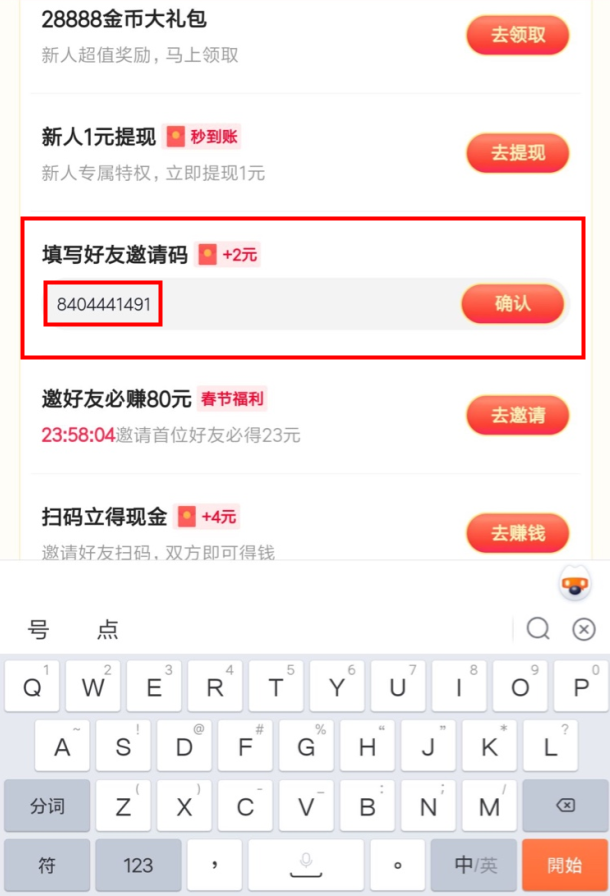Tap the microphone space bar key
The image size is (610, 896).
tap(305, 865)
